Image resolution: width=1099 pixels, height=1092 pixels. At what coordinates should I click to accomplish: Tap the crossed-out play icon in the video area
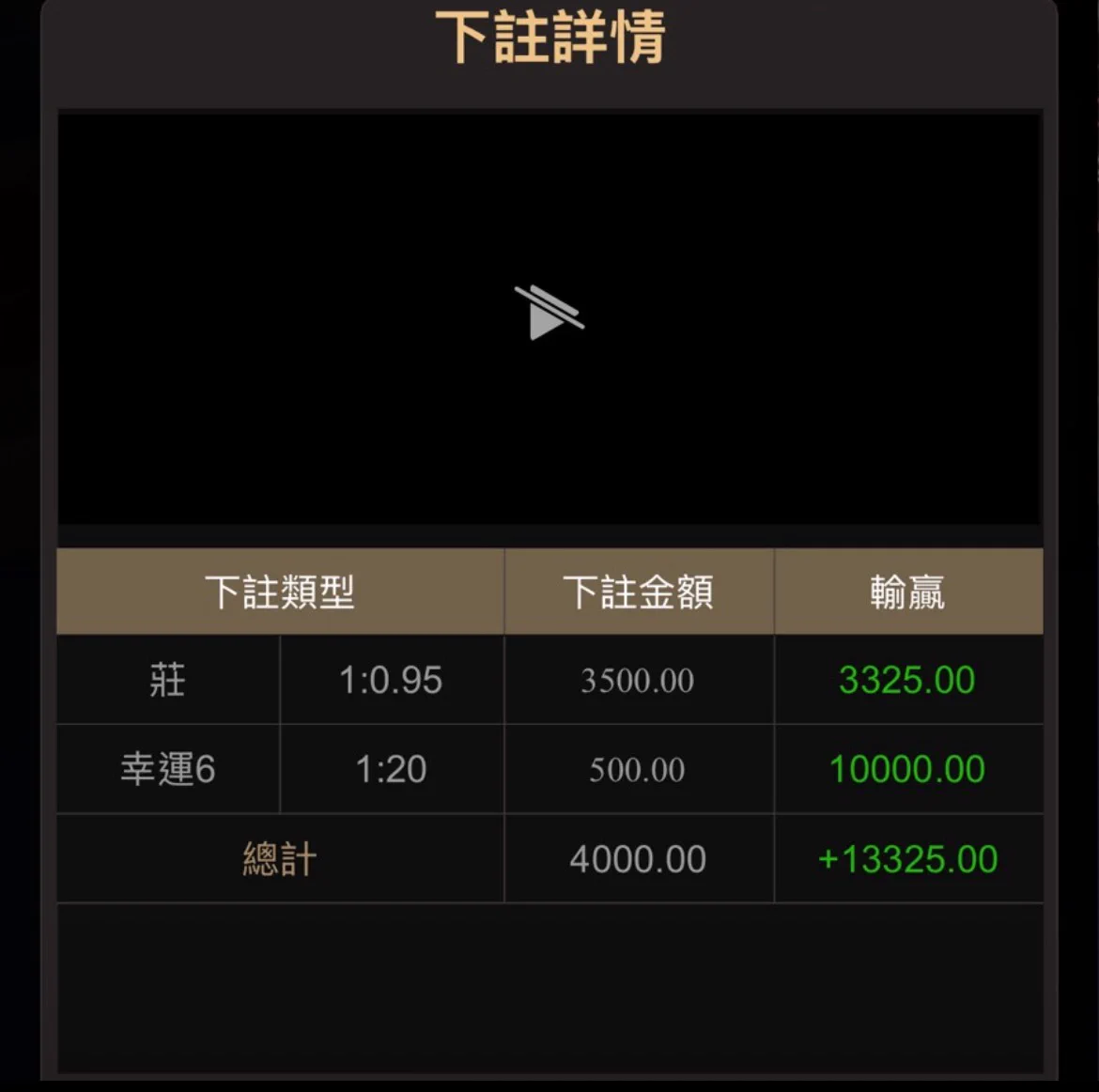pyautogui.click(x=549, y=315)
